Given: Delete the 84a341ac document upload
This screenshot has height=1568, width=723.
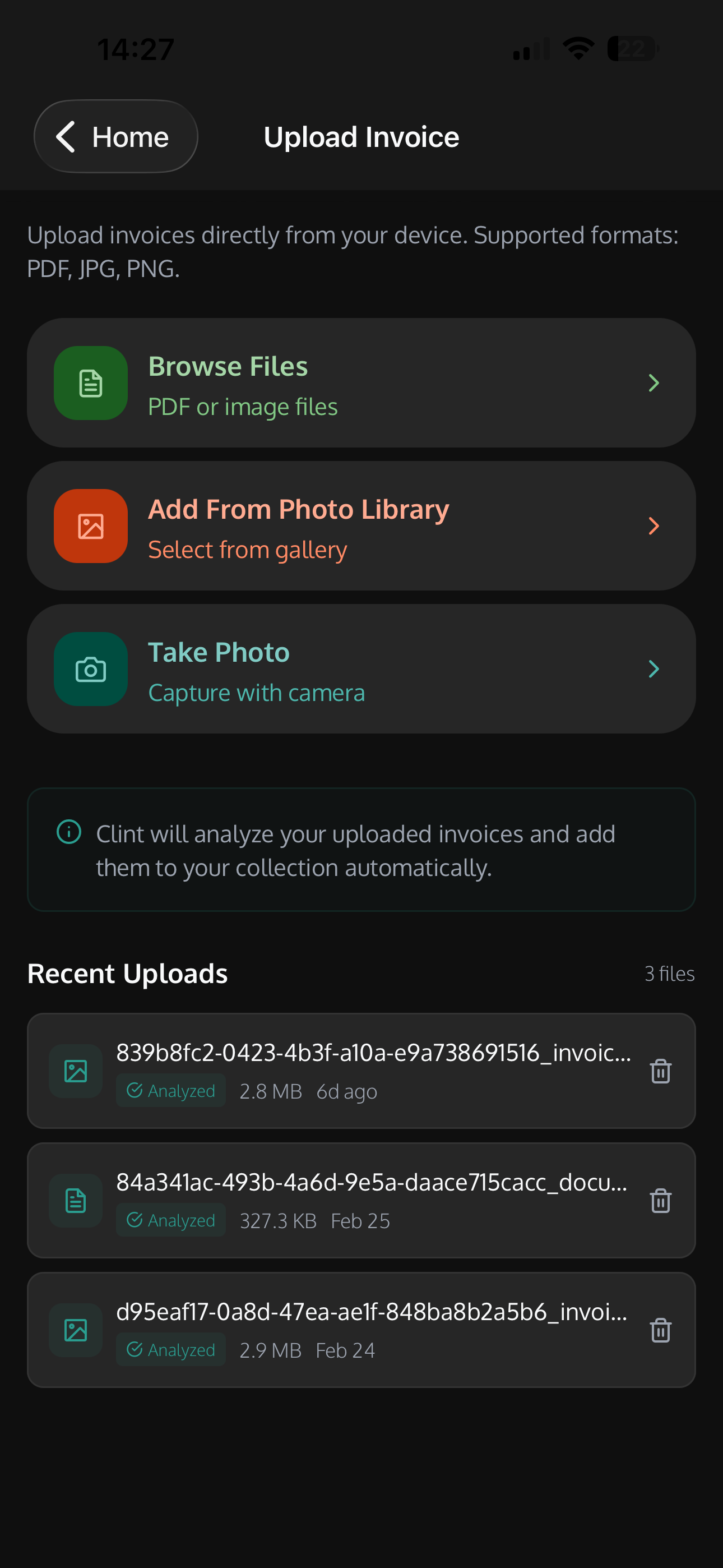Looking at the screenshot, I should (660, 1201).
